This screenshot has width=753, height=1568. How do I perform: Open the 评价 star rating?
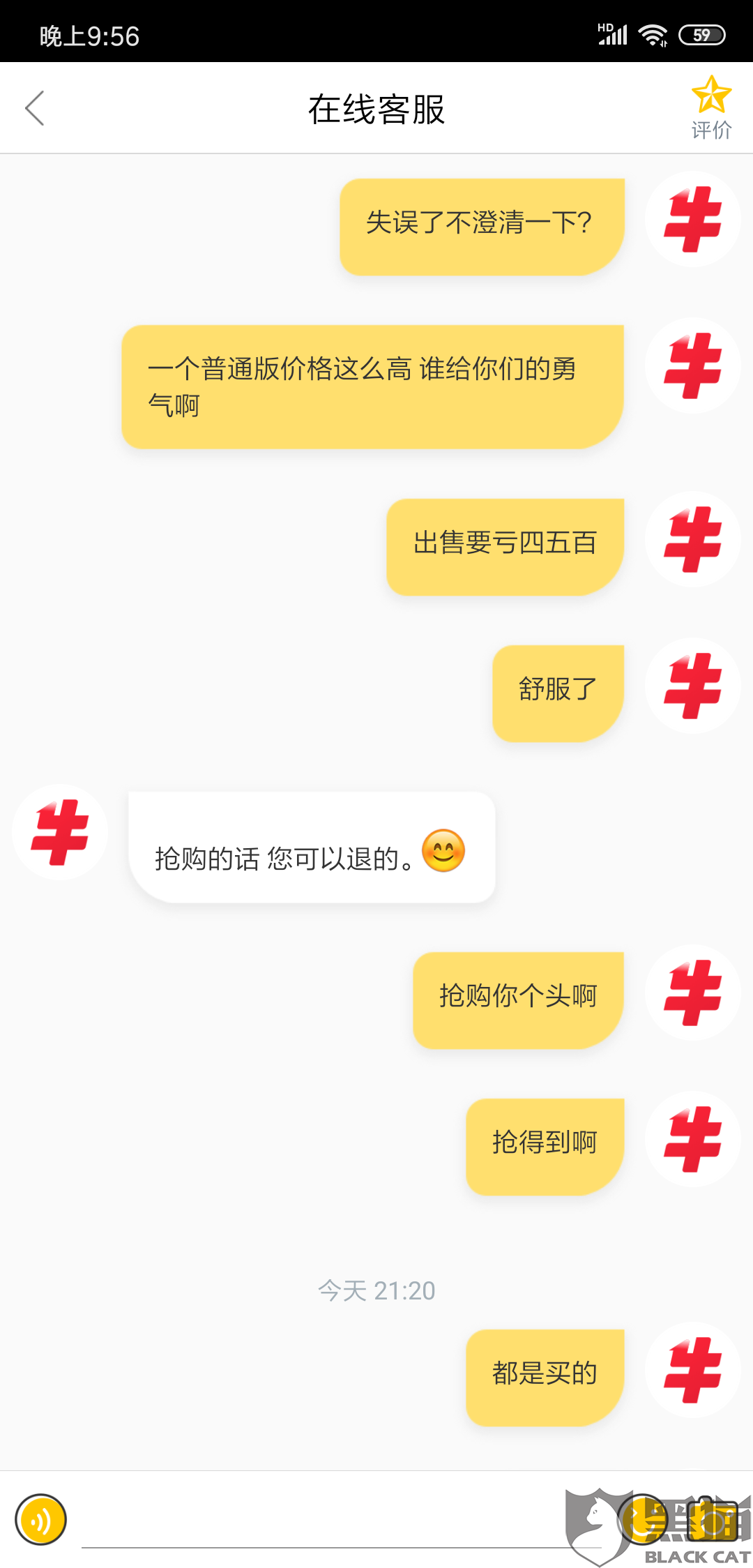click(711, 108)
